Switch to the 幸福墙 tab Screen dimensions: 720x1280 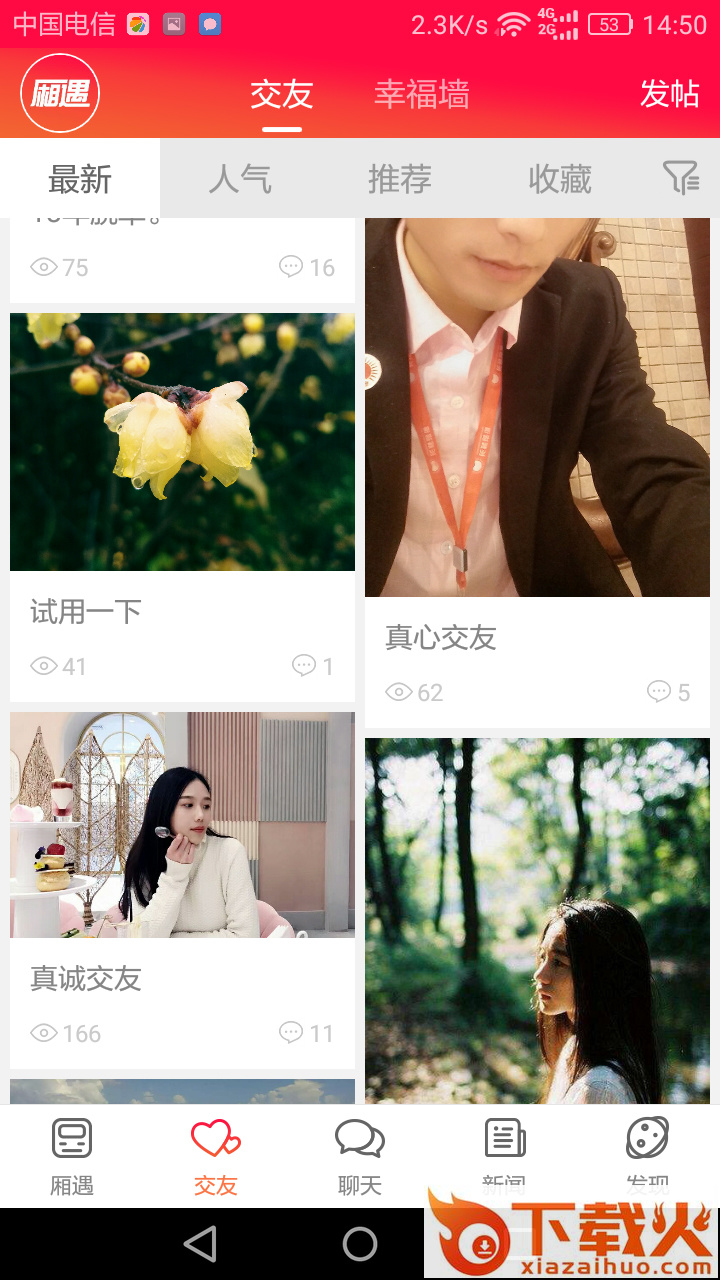click(421, 97)
